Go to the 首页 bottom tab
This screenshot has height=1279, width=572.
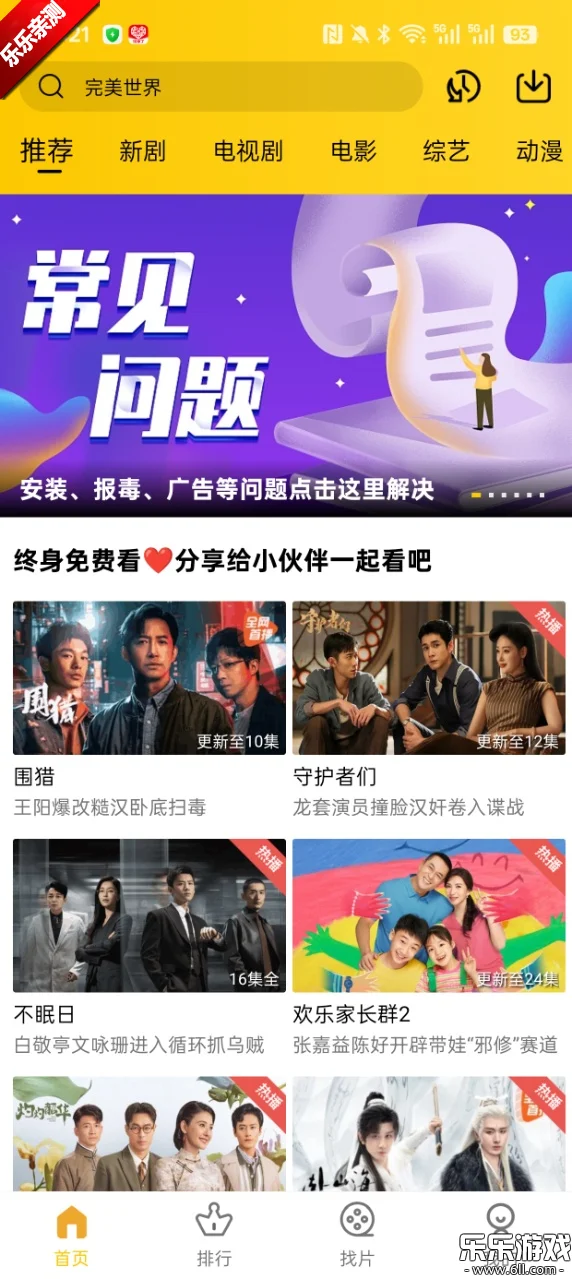[x=71, y=1235]
